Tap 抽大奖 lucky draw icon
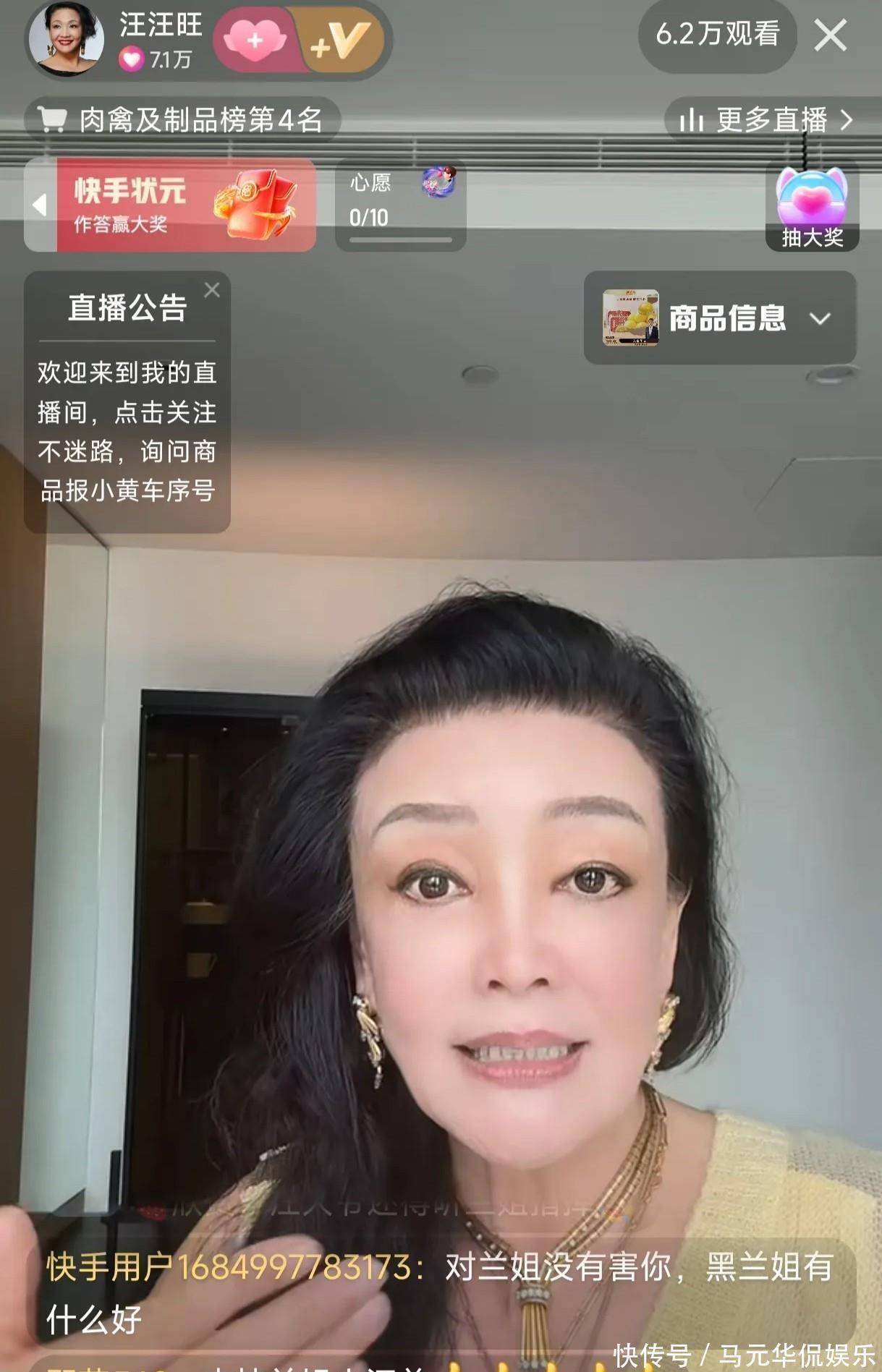The width and height of the screenshot is (882, 1372). point(812,208)
